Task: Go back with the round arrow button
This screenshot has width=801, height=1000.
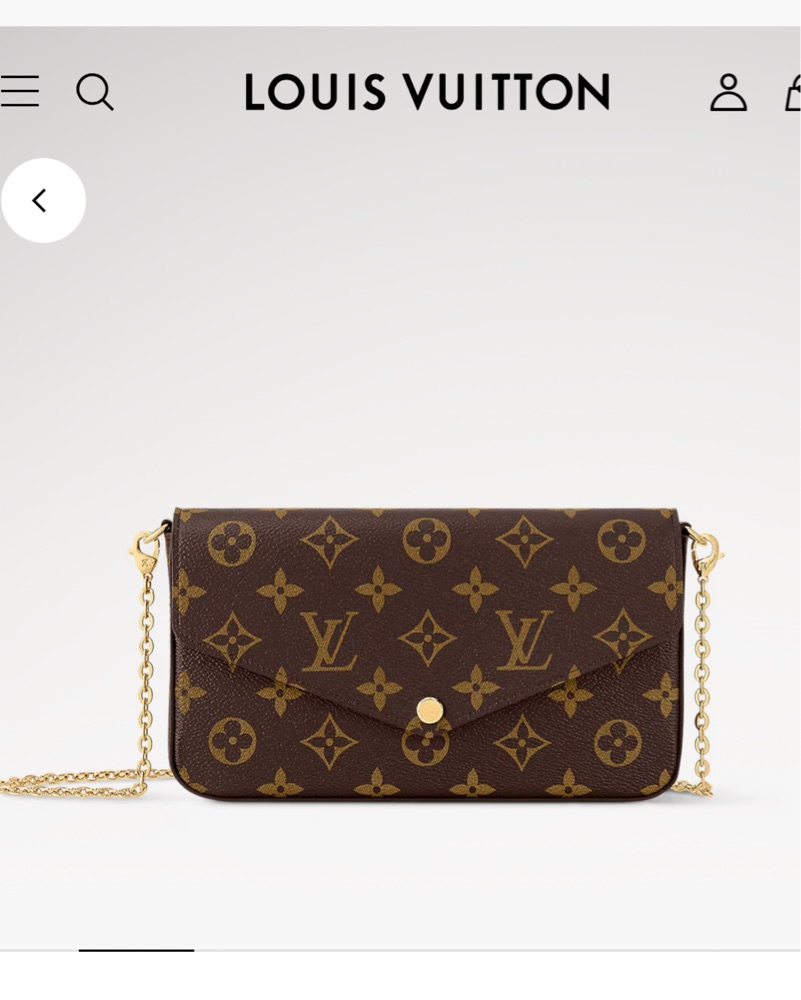Action: point(43,201)
